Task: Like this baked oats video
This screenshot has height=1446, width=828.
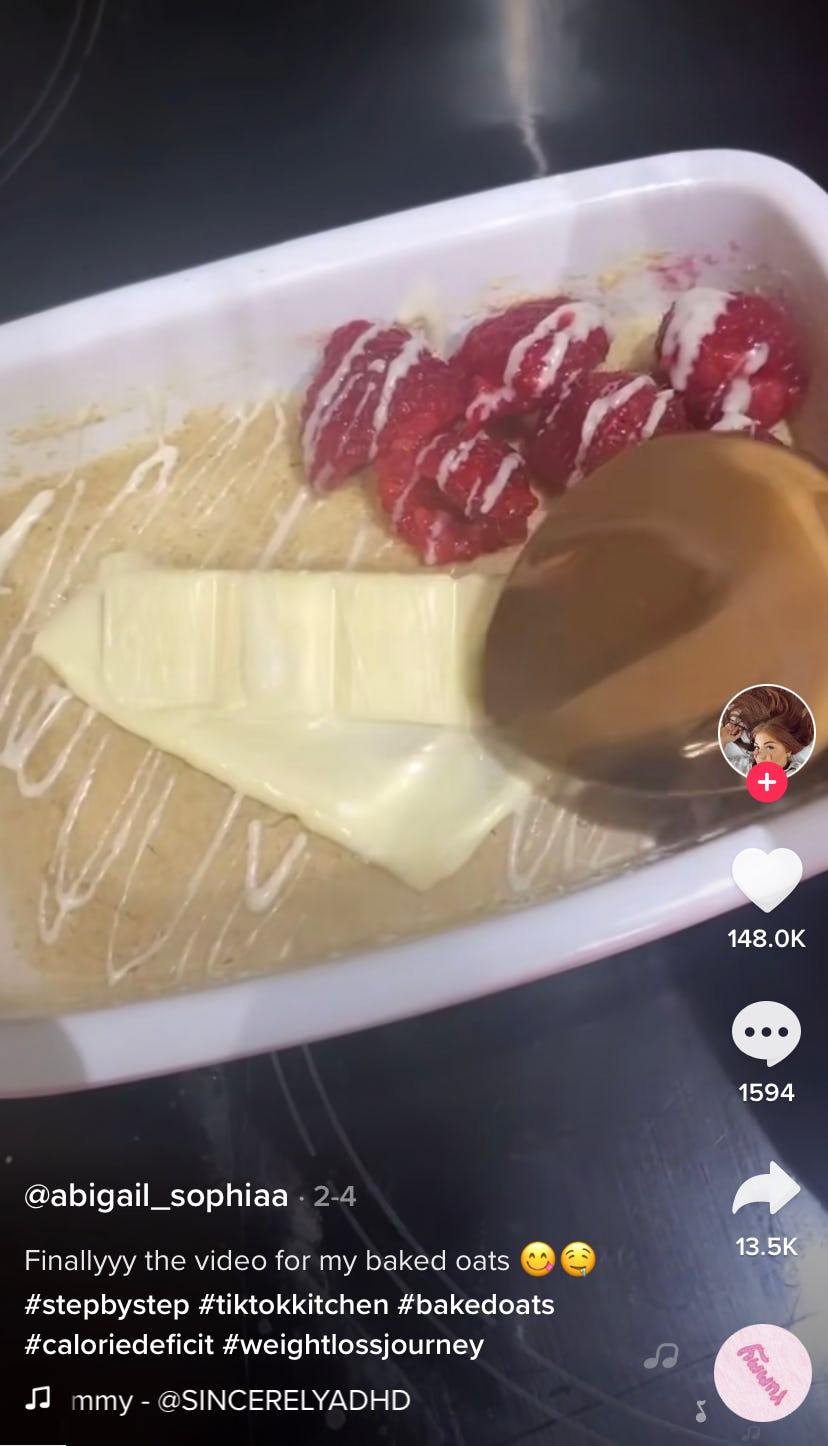Action: [x=767, y=880]
